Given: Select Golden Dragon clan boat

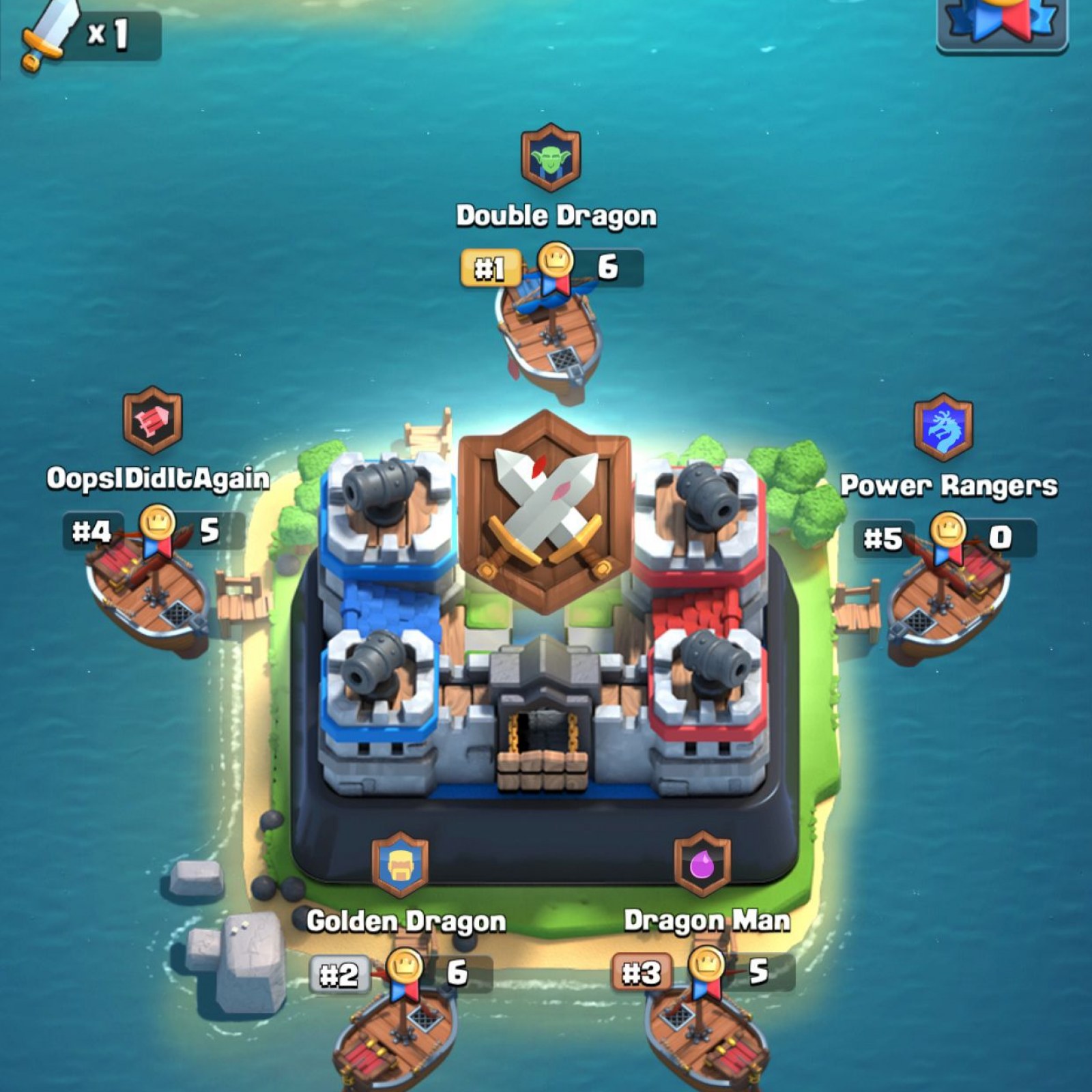Looking at the screenshot, I should coord(396,1037).
